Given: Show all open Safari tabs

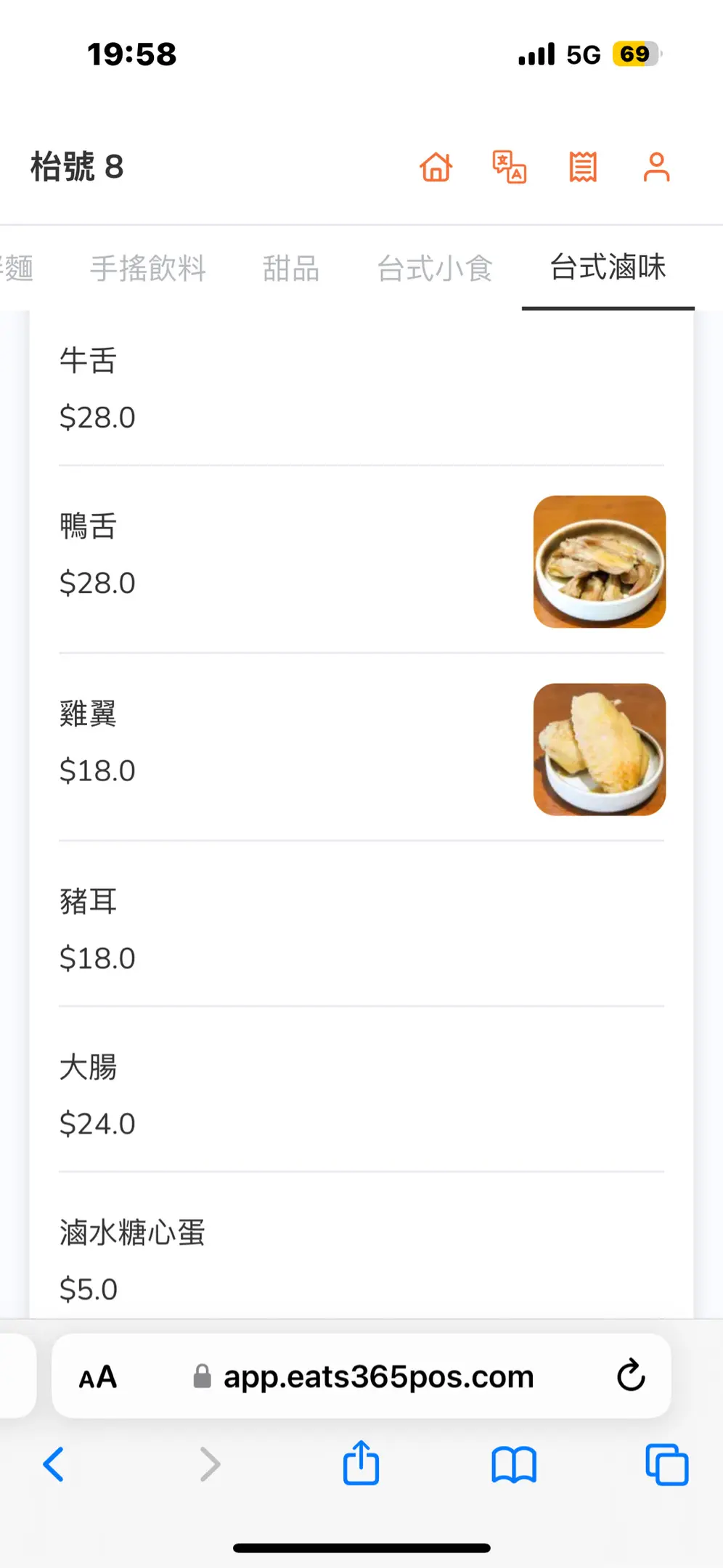Looking at the screenshot, I should tap(666, 1464).
